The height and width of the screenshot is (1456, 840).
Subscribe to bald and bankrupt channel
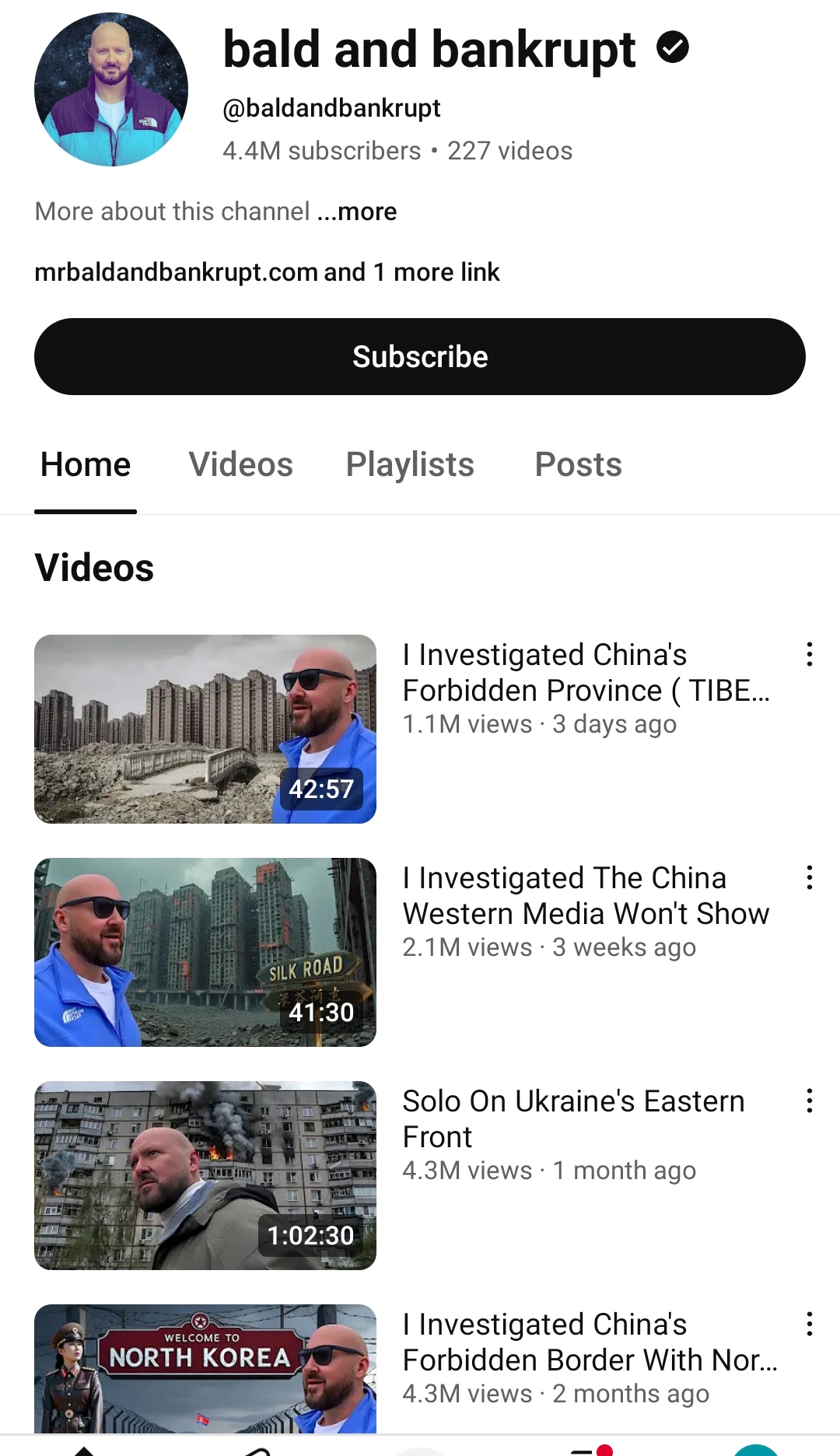point(420,356)
